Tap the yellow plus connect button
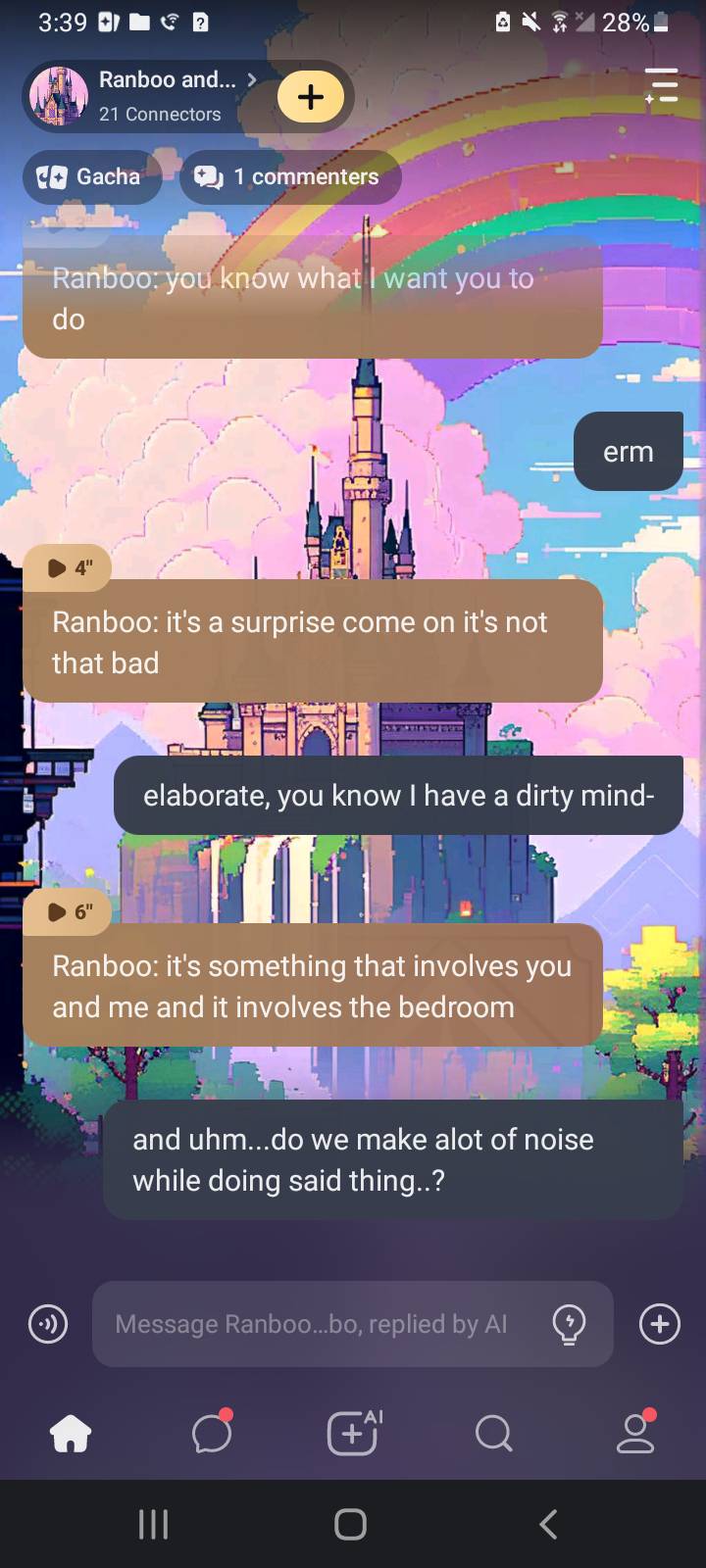Image resolution: width=706 pixels, height=1568 pixels. coord(310,96)
